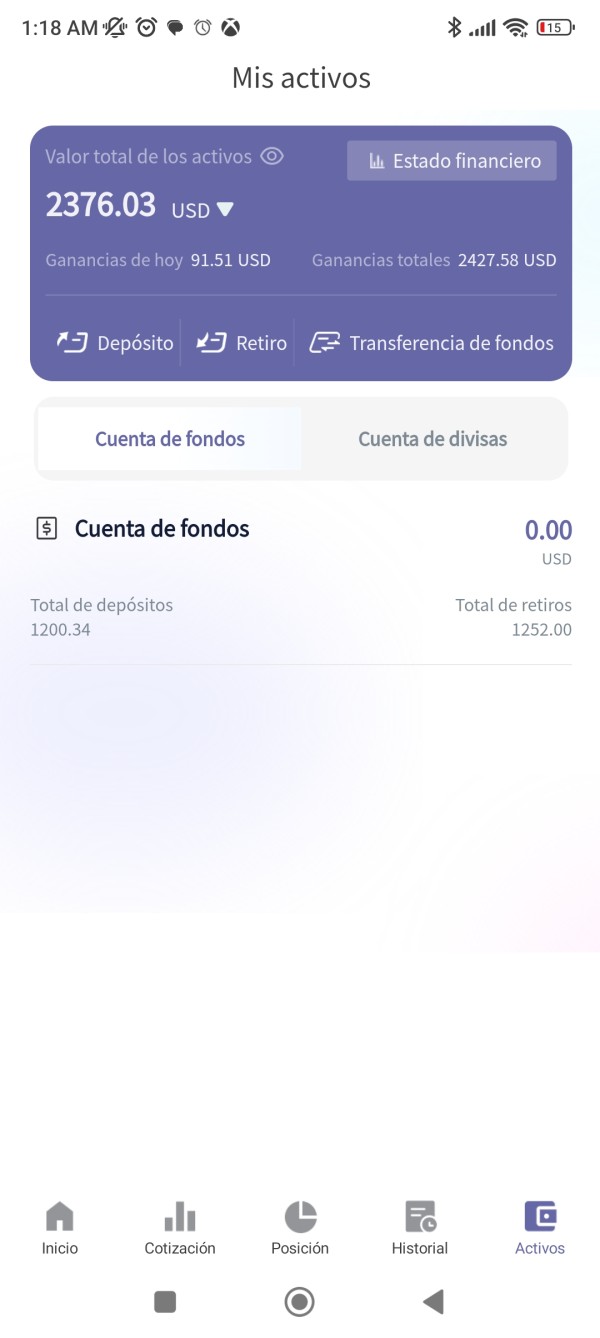Select Retiro to withdraw money

click(241, 343)
